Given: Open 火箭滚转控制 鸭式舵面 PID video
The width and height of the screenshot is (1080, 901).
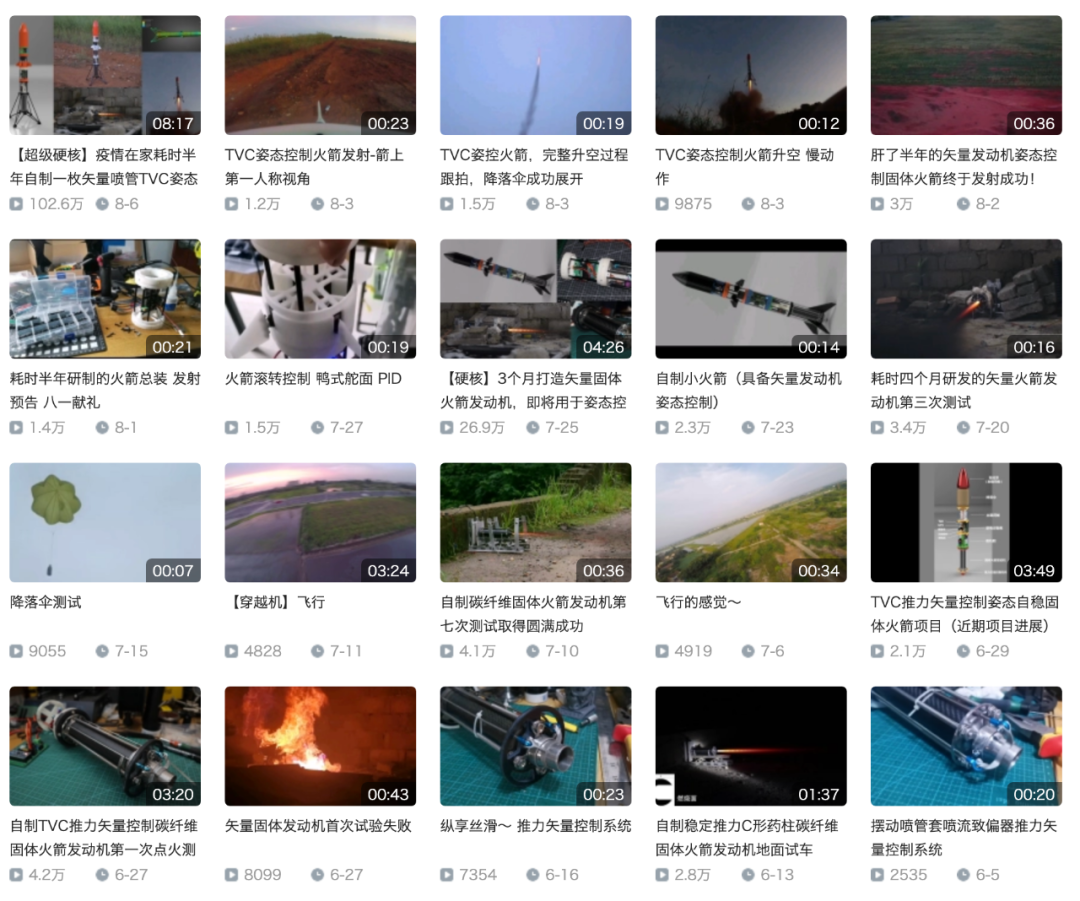Looking at the screenshot, I should pyautogui.click(x=320, y=299).
